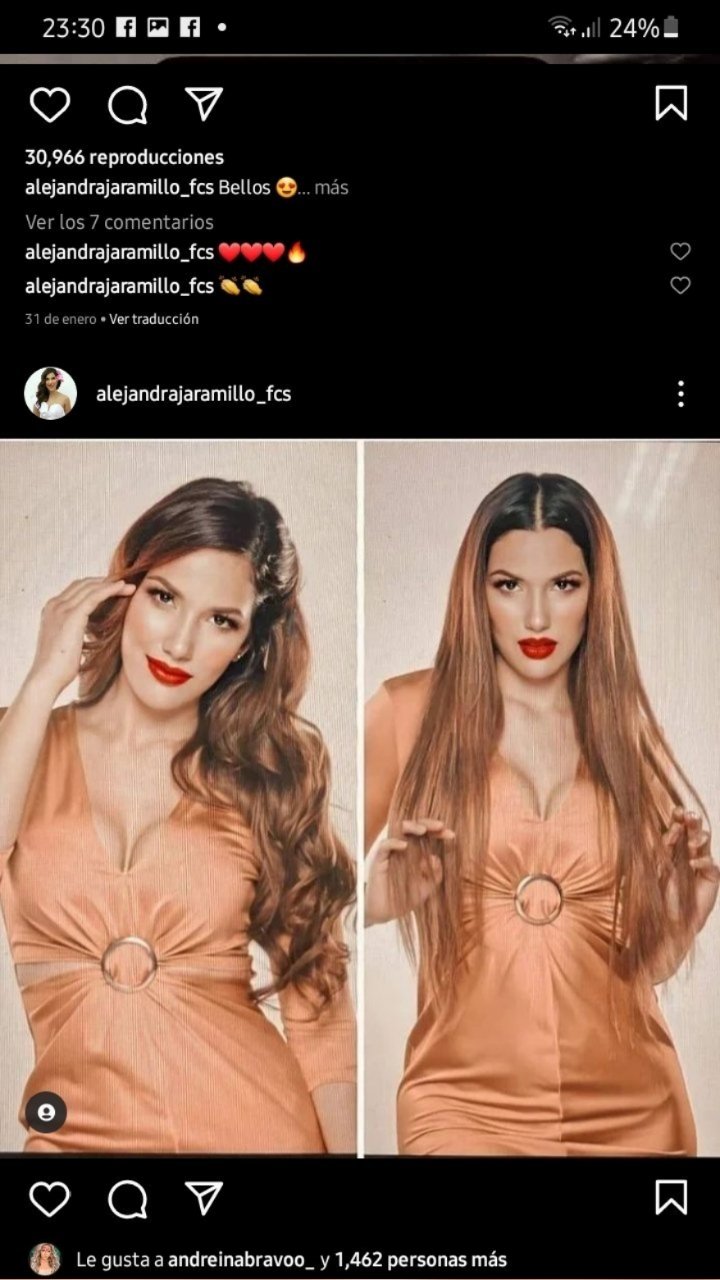This screenshot has height=1280, width=720.
Task: Like the post with 30,966 reproducciones
Action: 49,104
